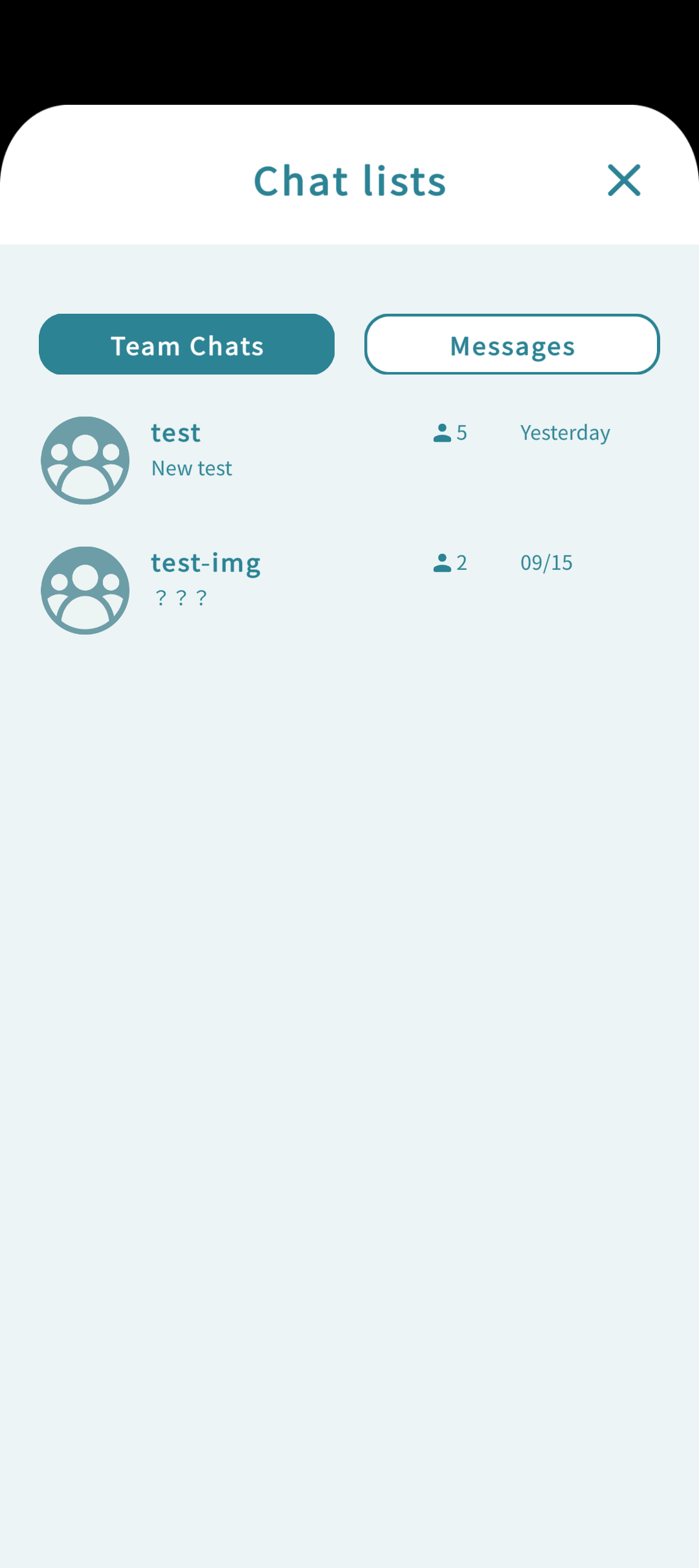699x1568 pixels.
Task: Close the Chat lists panel
Action: tap(624, 180)
